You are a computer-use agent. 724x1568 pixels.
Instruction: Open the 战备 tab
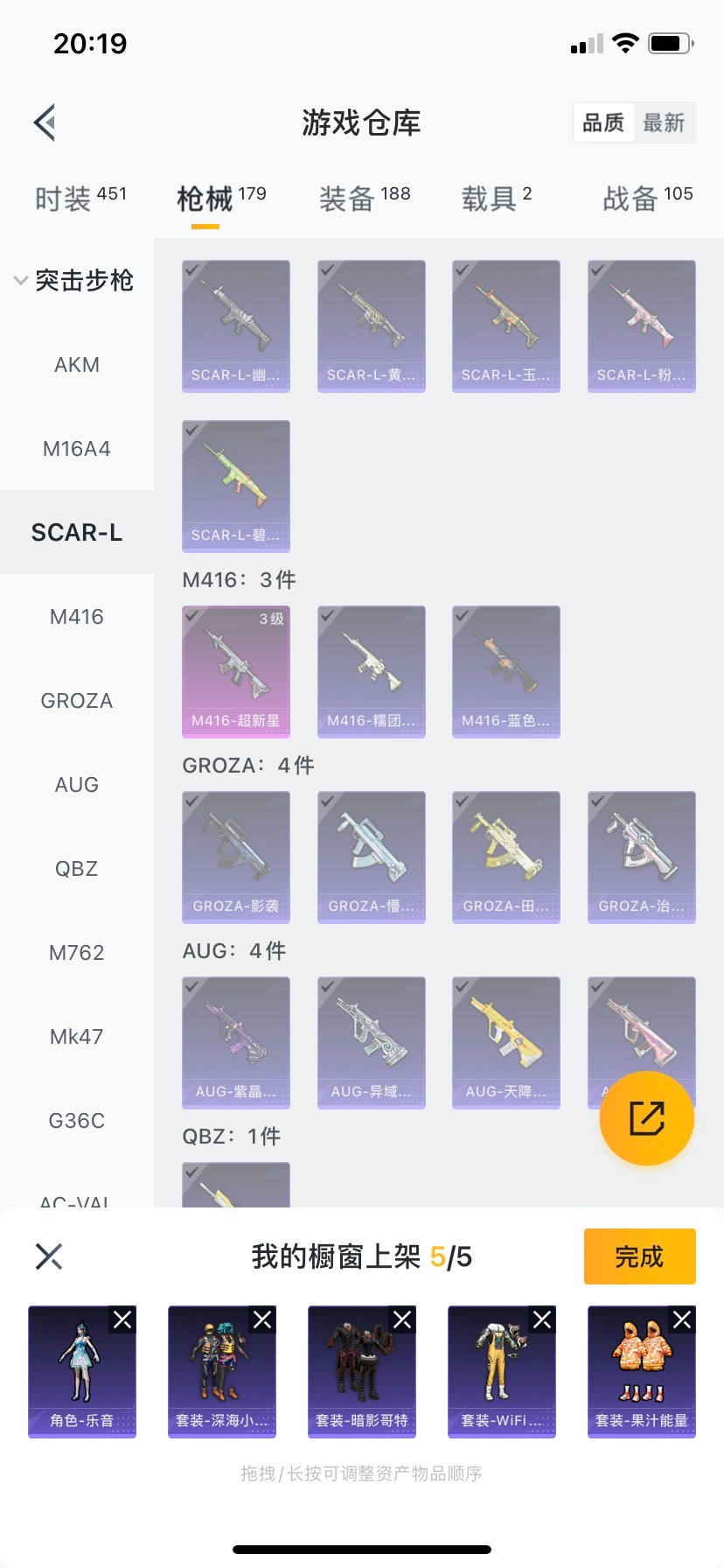click(648, 199)
